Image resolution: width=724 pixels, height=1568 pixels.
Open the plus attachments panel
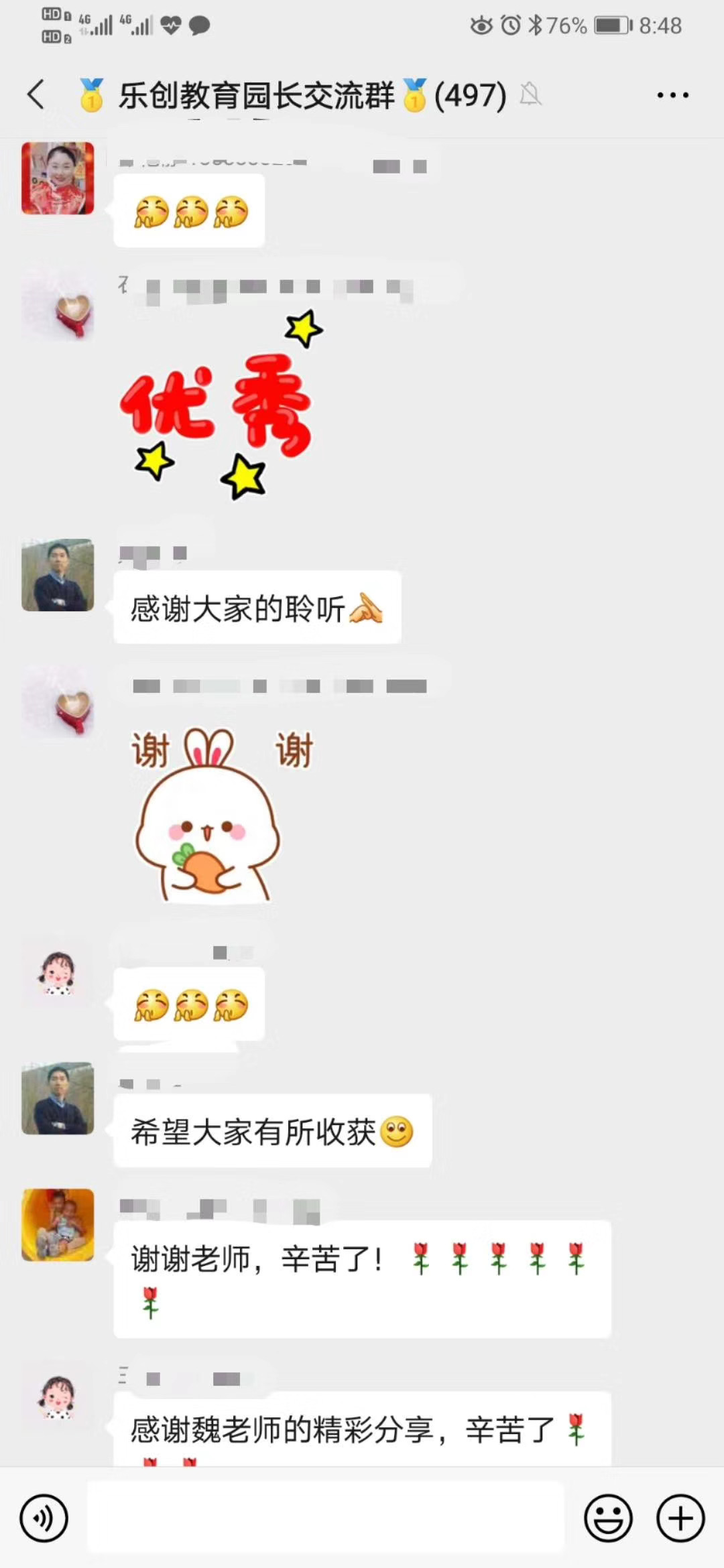[680, 1518]
